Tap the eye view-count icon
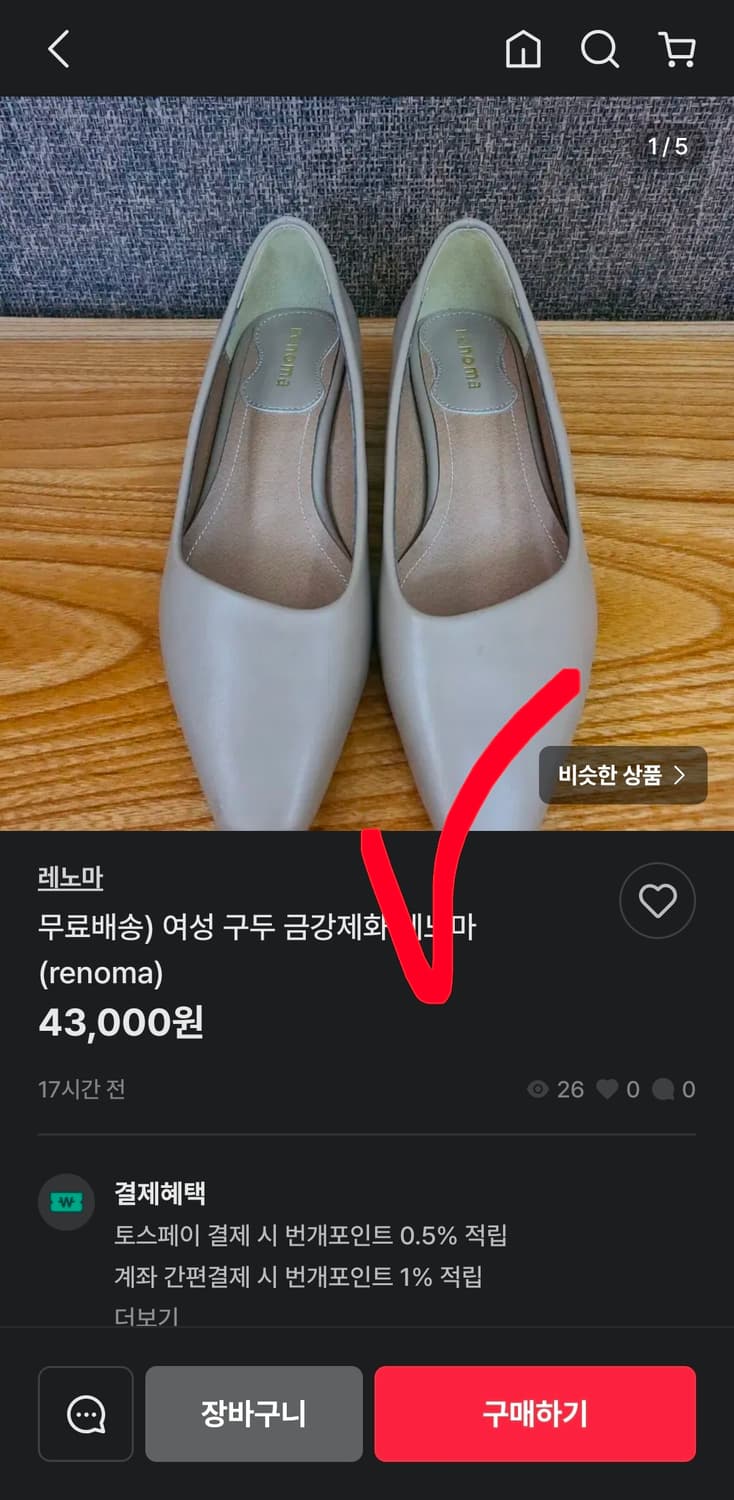Screen dimensions: 734x1500 coord(540,1090)
